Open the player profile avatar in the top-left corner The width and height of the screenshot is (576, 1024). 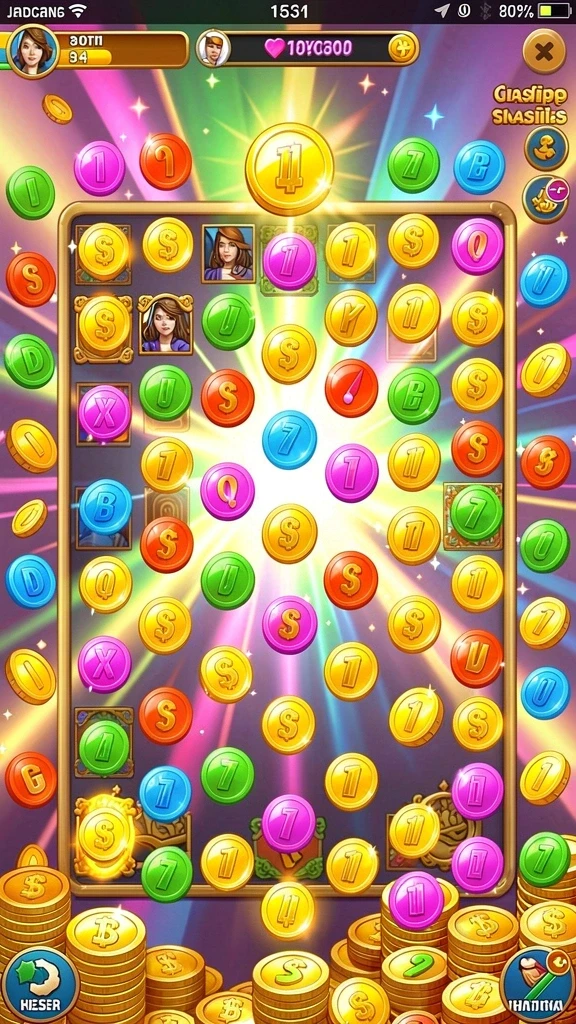(32, 51)
